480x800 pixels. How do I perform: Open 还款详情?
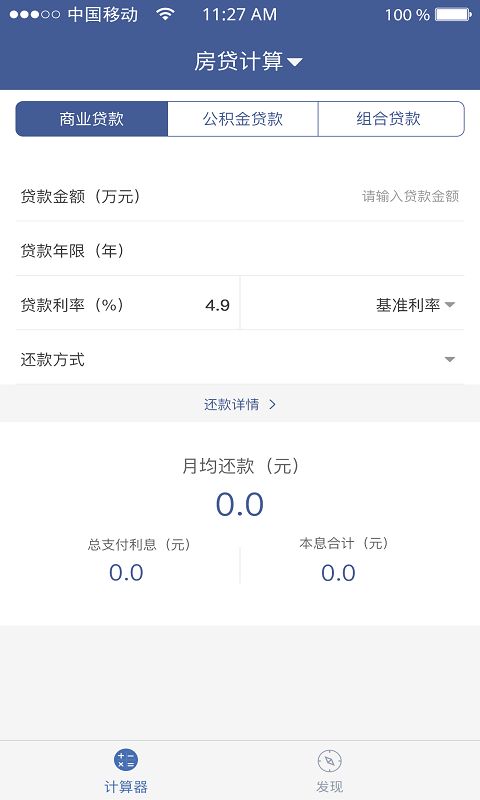pyautogui.click(x=240, y=405)
